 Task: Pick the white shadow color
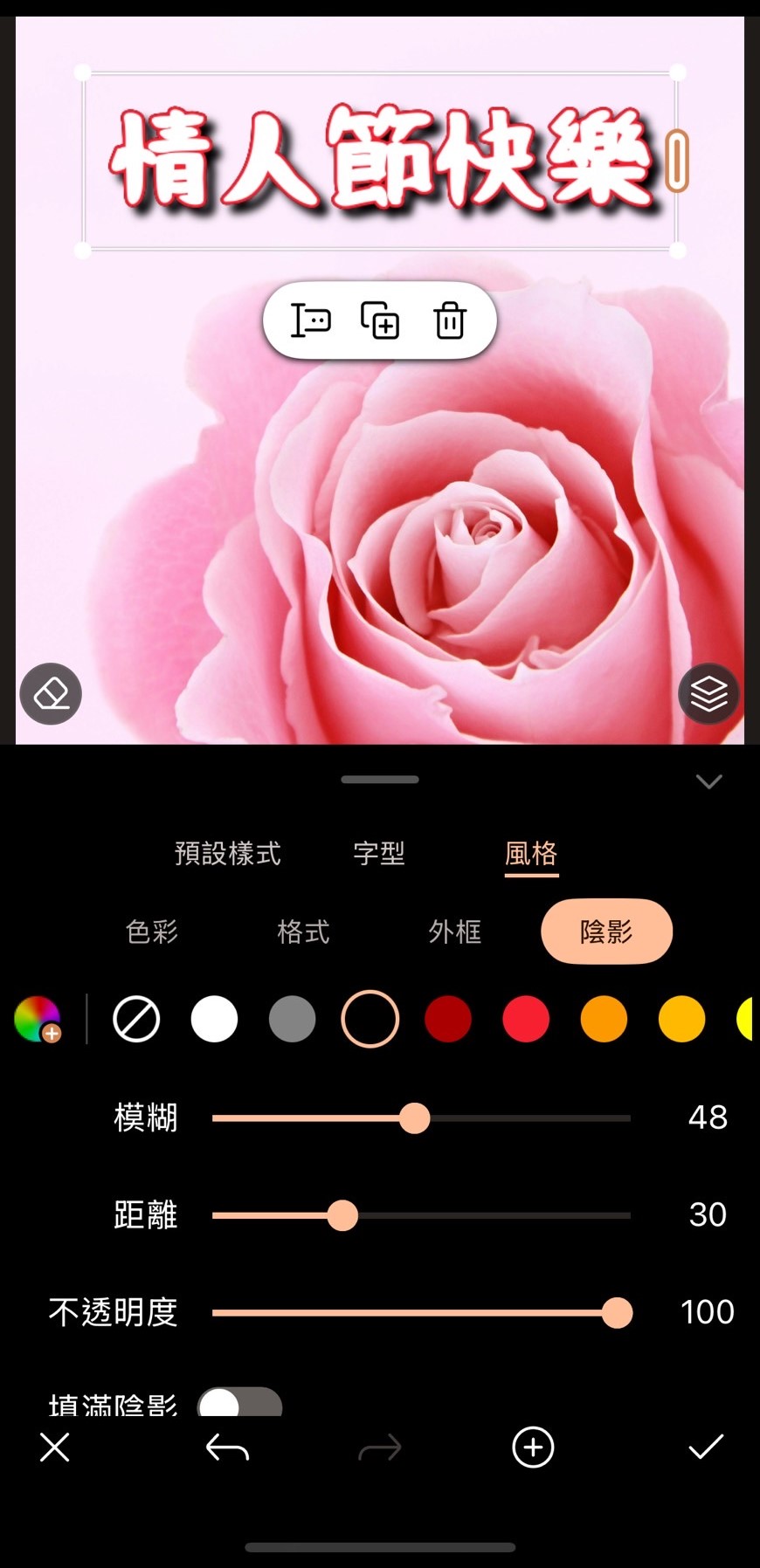pos(214,1019)
